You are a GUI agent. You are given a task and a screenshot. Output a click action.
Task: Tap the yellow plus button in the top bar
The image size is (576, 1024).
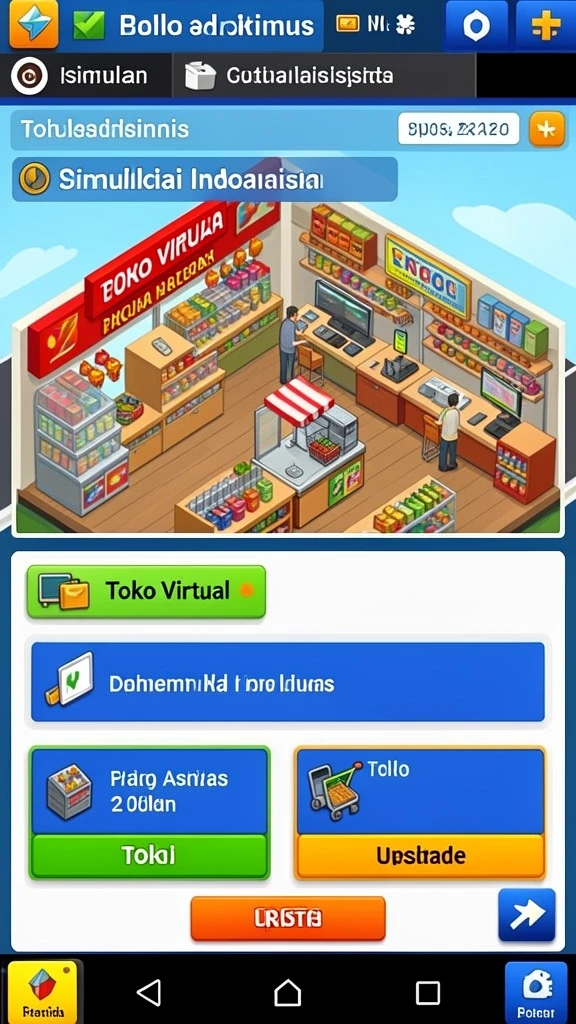546,26
